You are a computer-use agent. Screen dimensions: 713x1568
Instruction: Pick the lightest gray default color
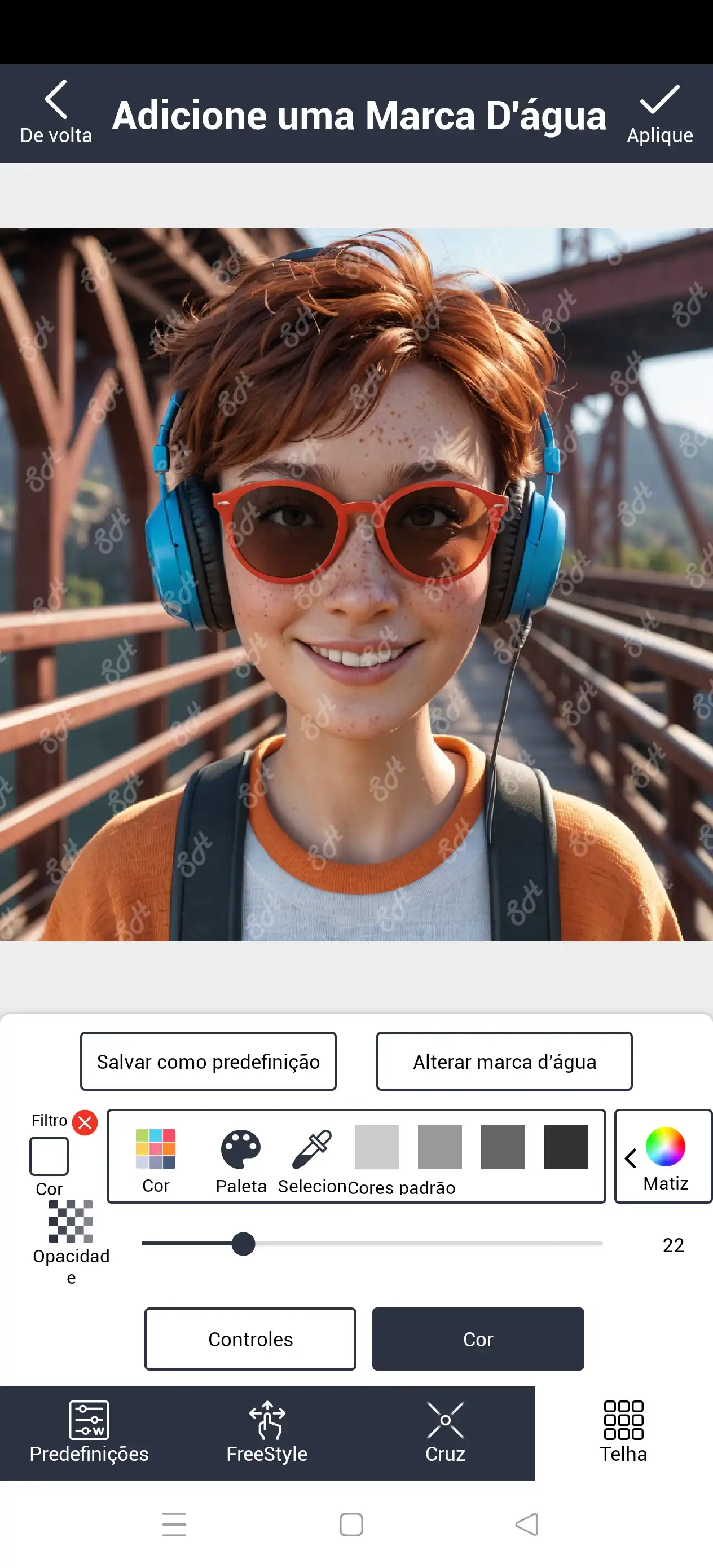[x=376, y=1147]
